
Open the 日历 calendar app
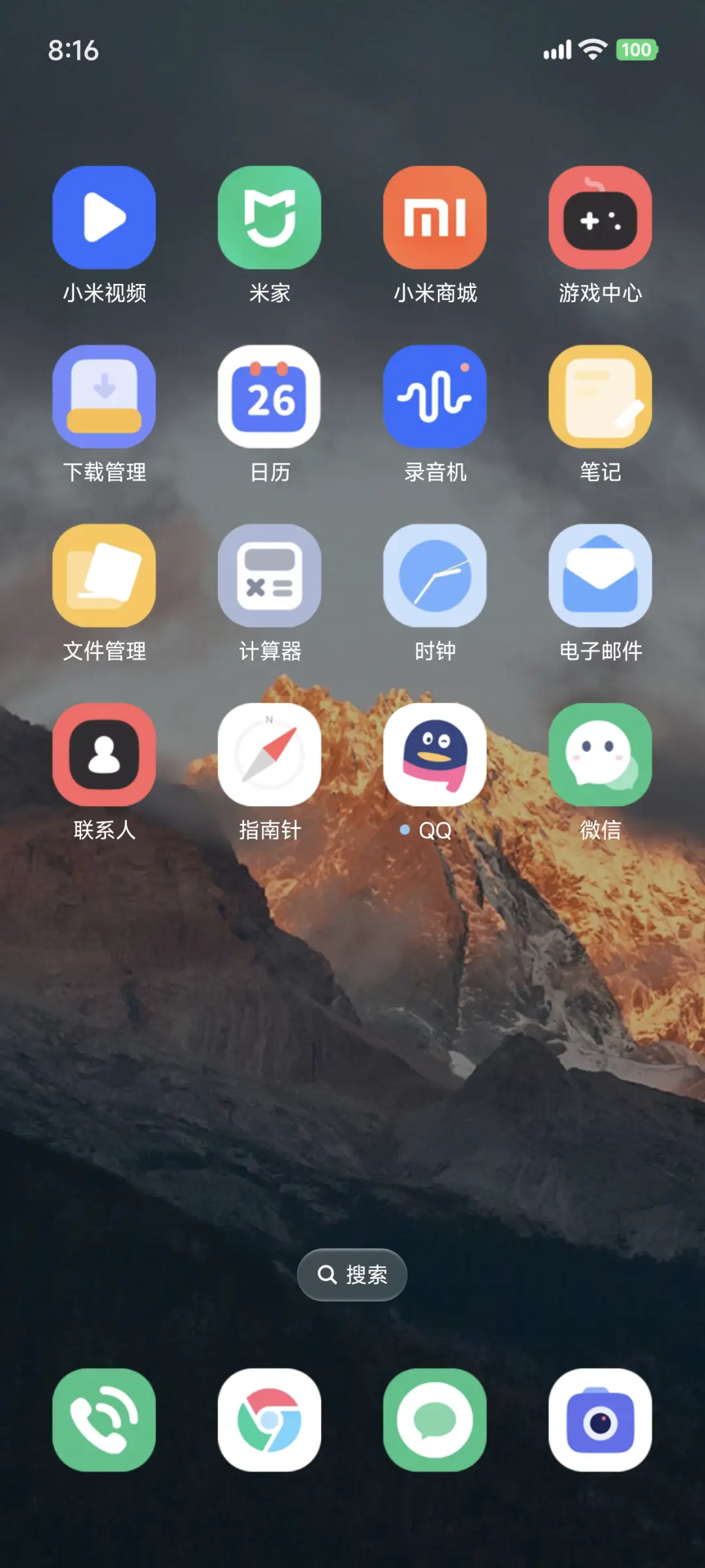coord(270,396)
